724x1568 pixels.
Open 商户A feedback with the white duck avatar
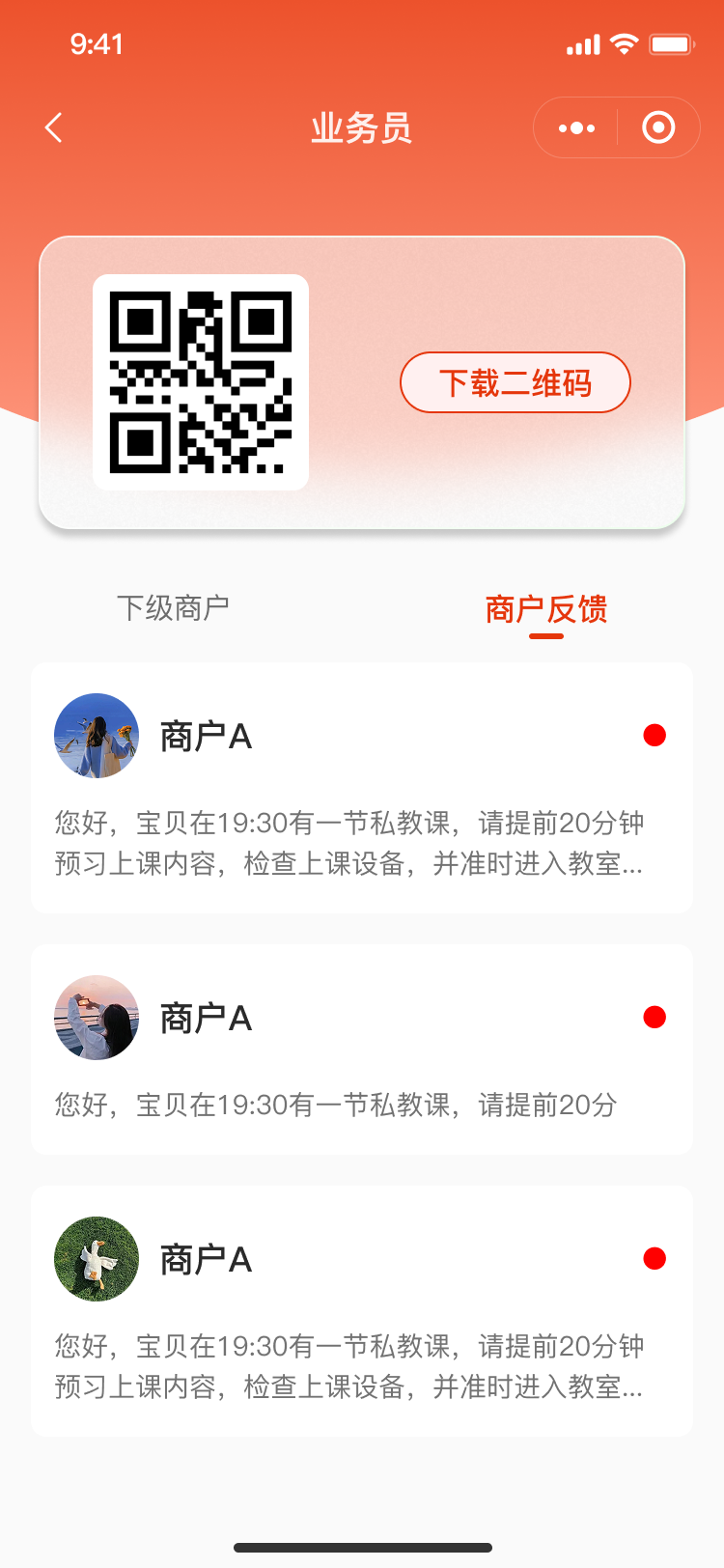click(x=361, y=1310)
